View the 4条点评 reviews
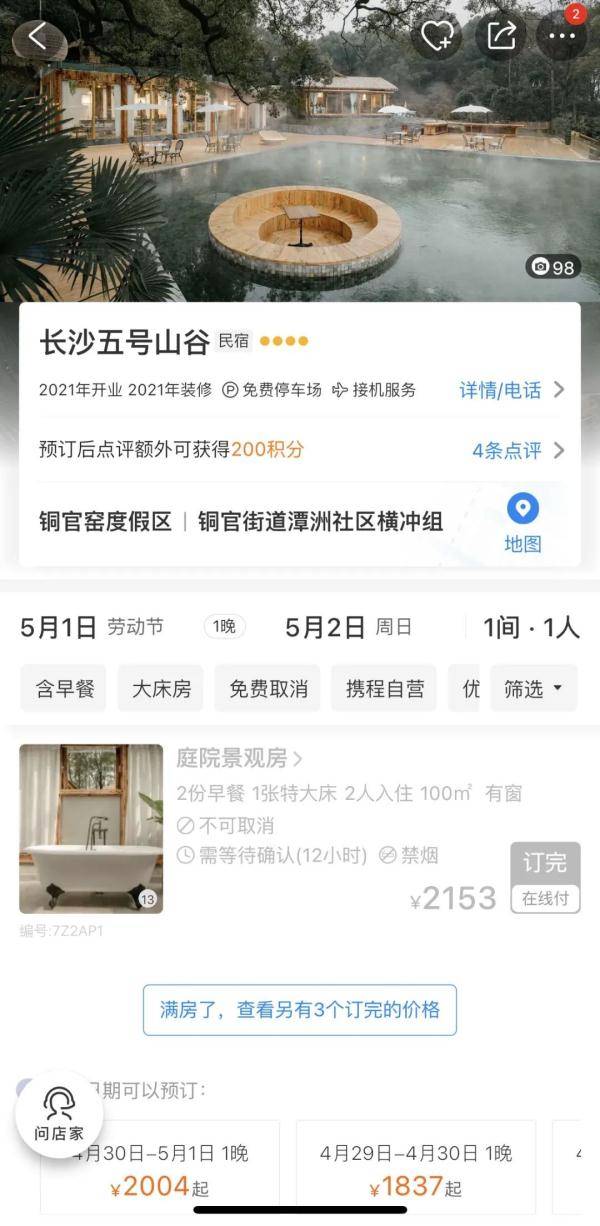 point(518,450)
